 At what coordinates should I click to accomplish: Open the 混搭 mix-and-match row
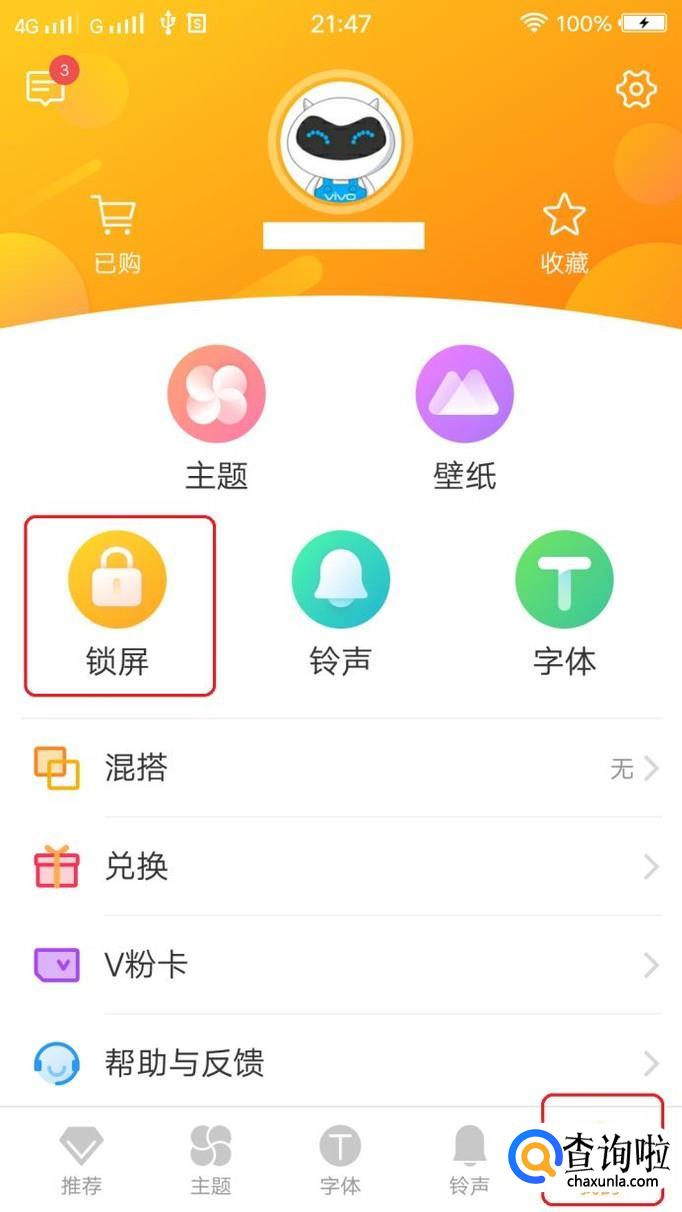click(341, 768)
